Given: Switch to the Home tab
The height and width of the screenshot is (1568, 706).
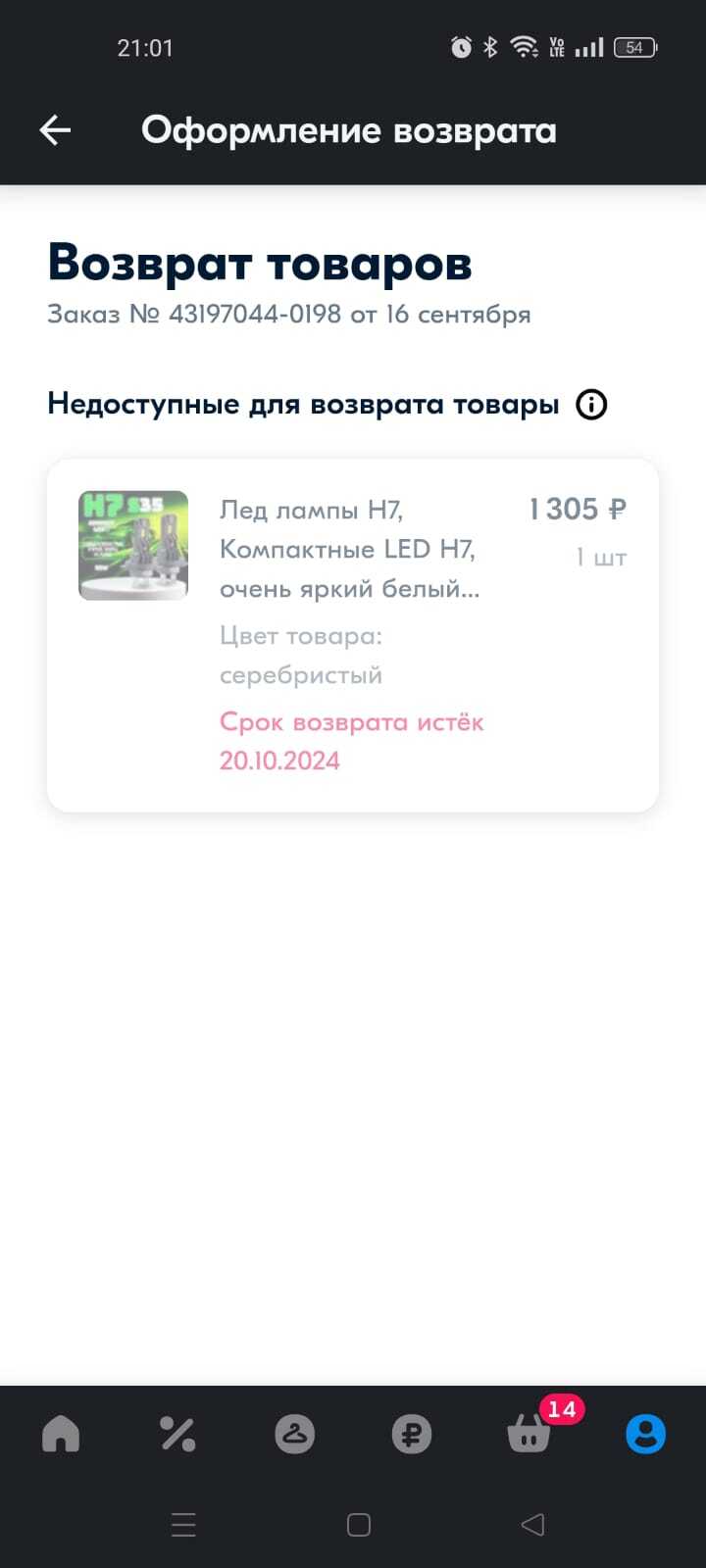Looking at the screenshot, I should 62,1434.
